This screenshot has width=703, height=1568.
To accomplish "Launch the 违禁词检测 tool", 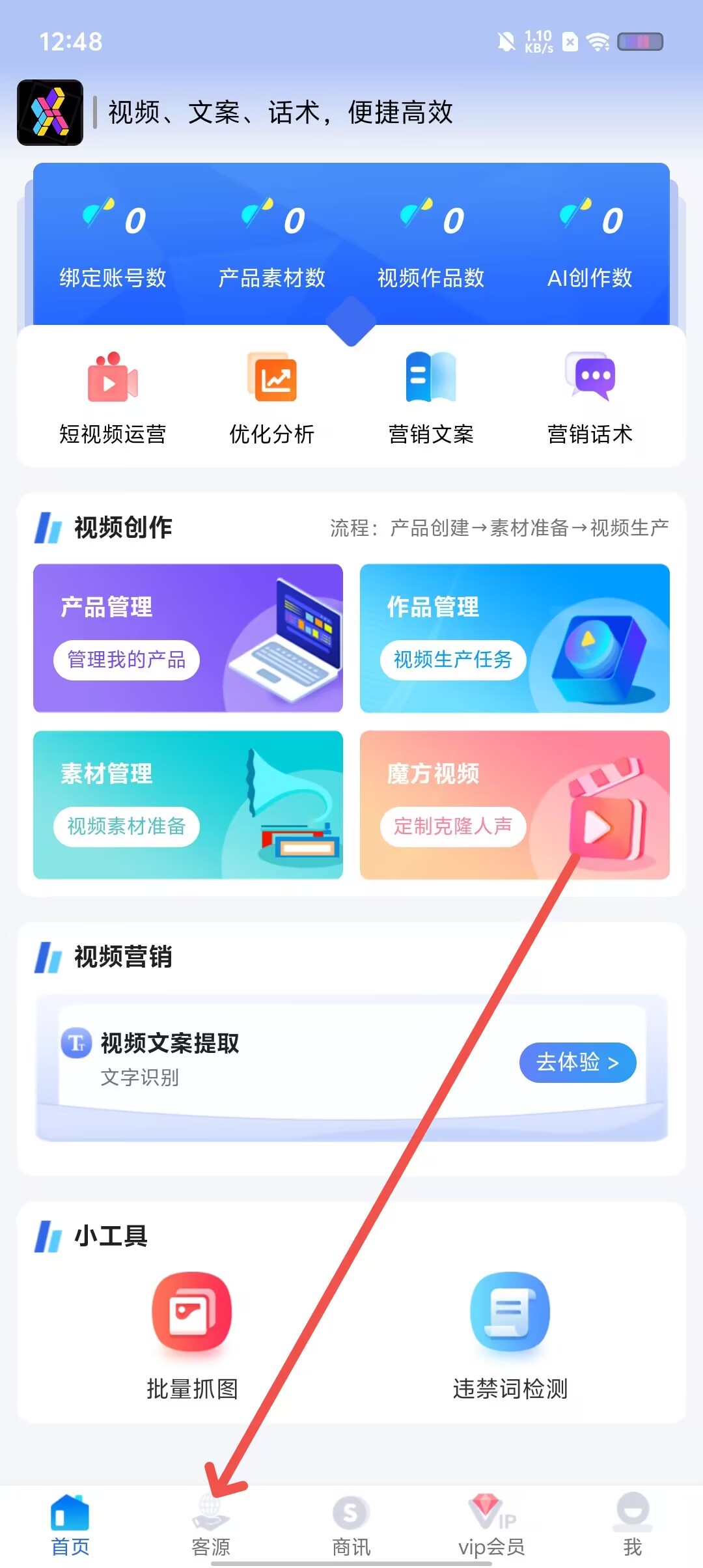I will (510, 1335).
